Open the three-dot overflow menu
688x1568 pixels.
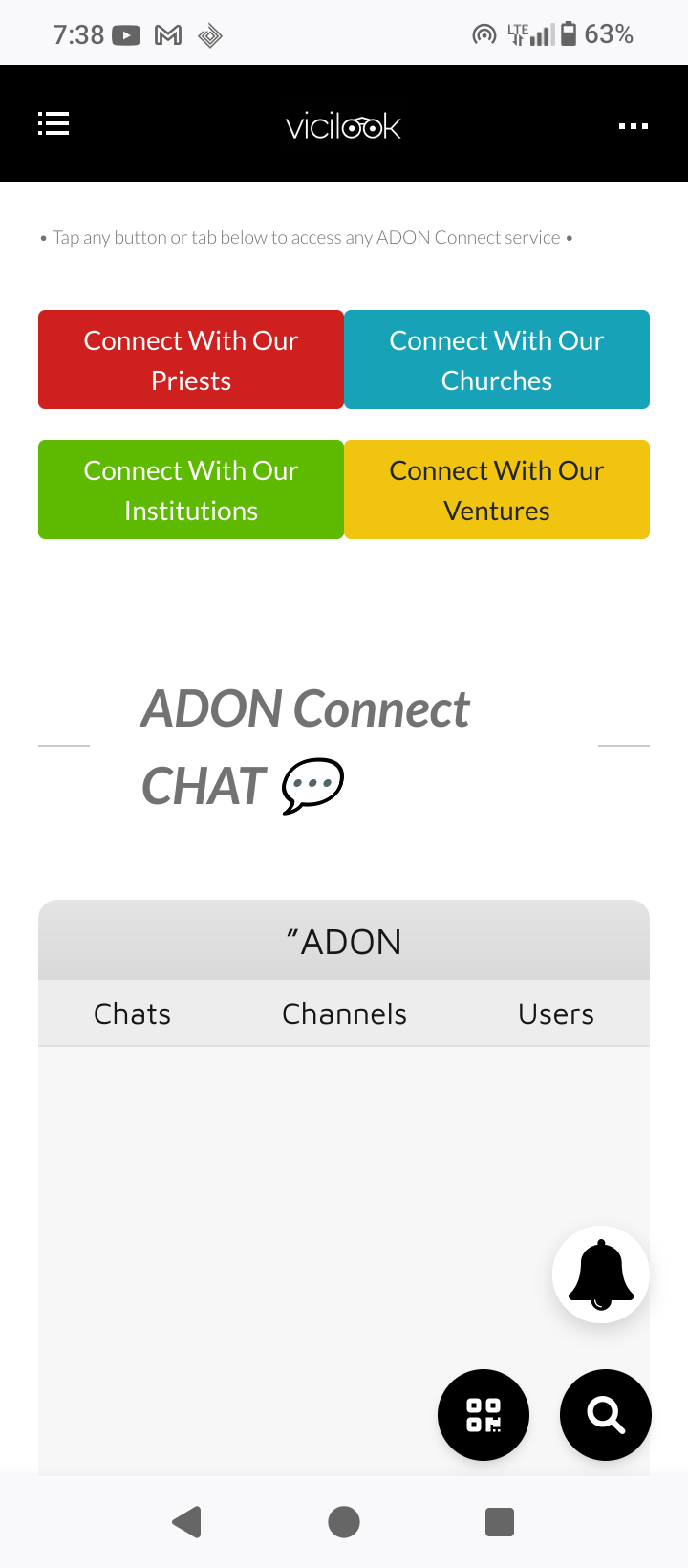pos(633,125)
